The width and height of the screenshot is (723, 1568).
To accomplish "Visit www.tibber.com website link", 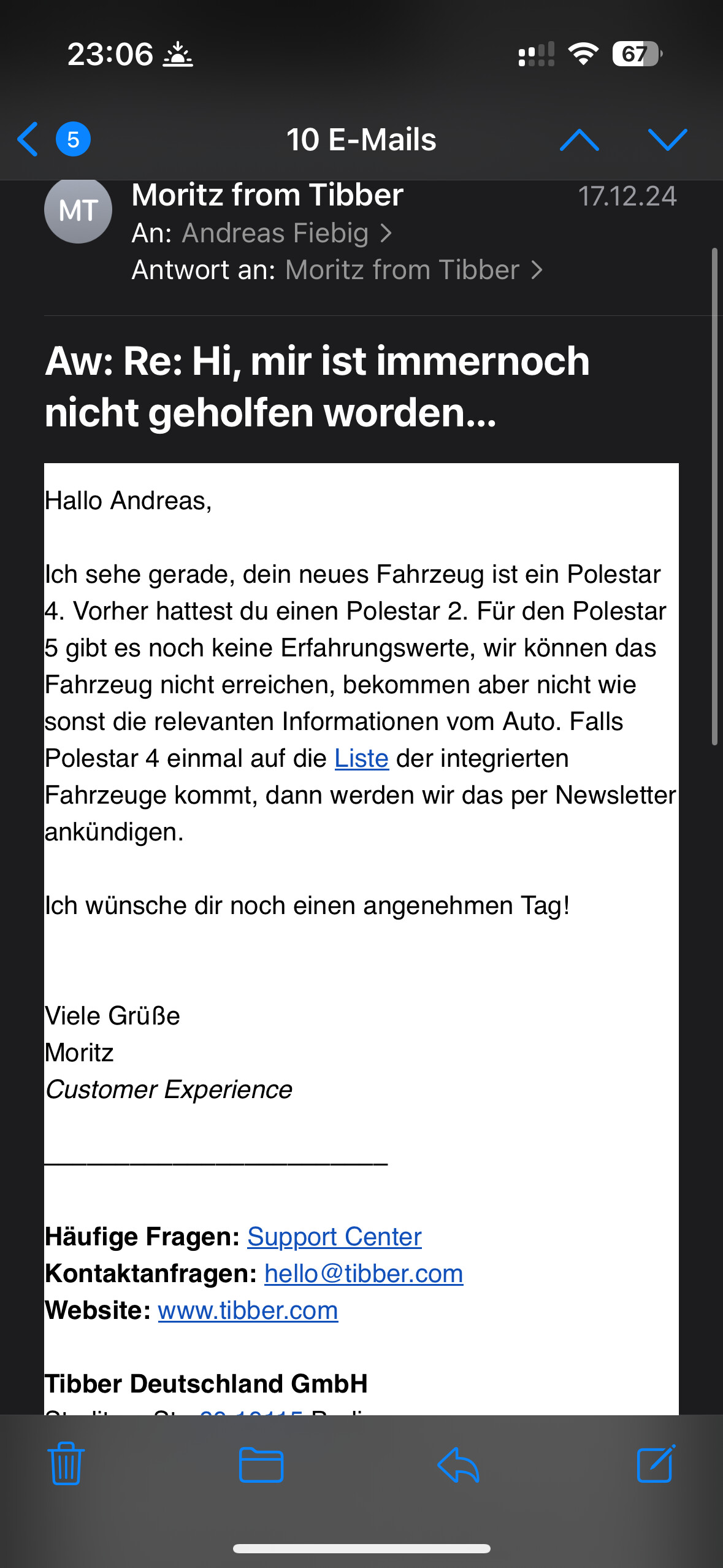I will 248,1310.
